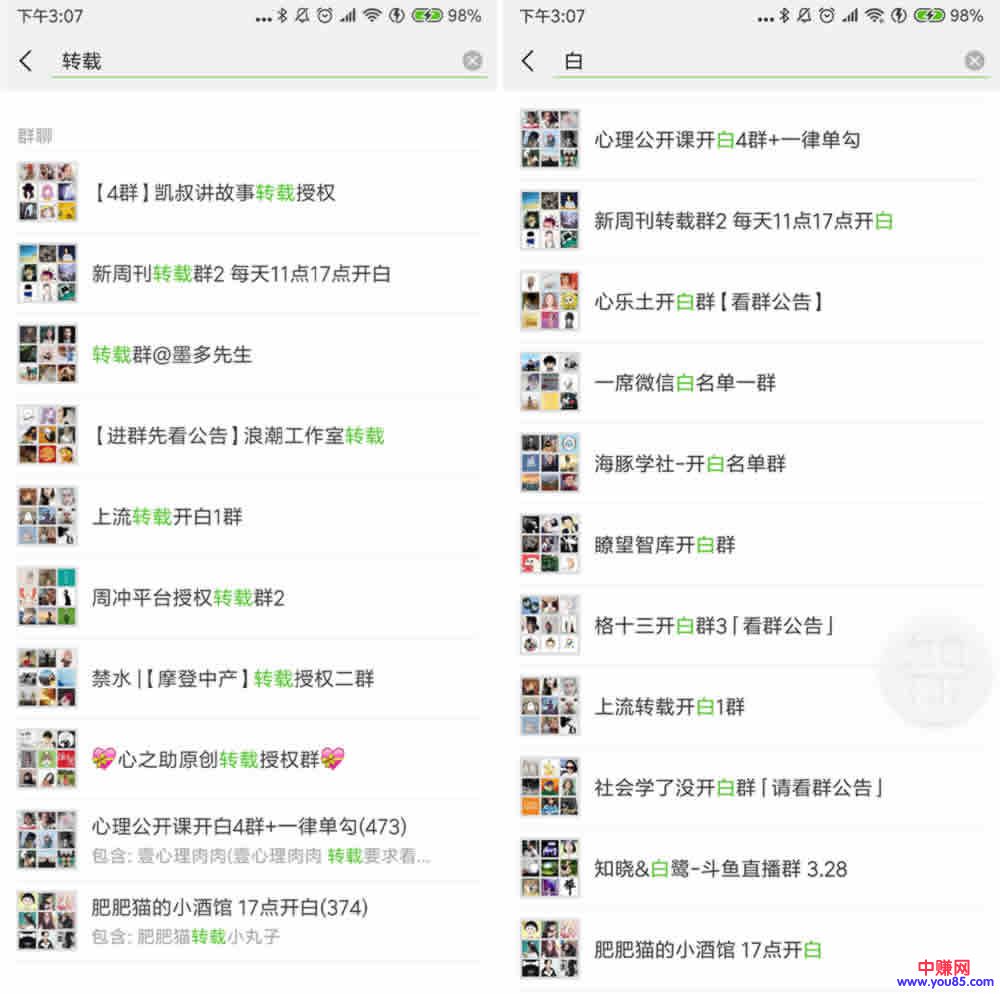Open 【进群先看公告】浪潮工作室转载 group

pos(238,435)
